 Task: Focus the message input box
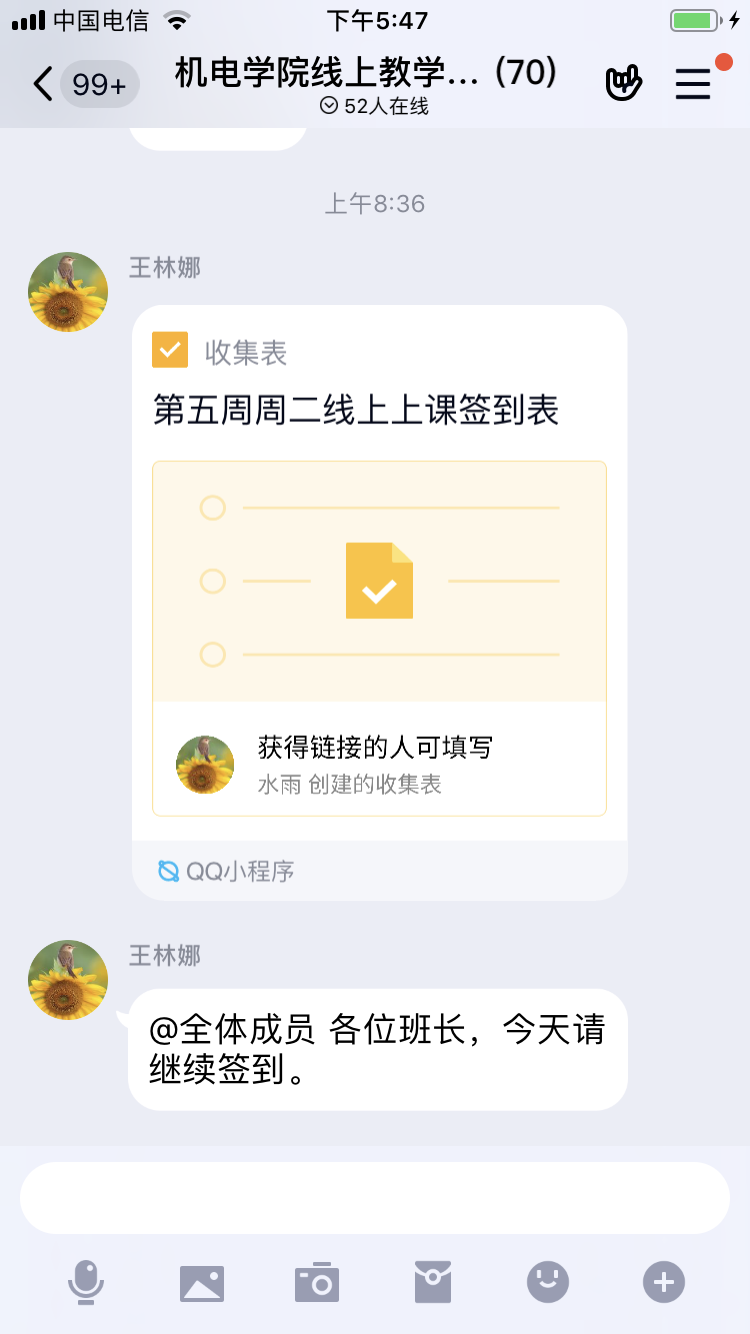[x=375, y=1198]
